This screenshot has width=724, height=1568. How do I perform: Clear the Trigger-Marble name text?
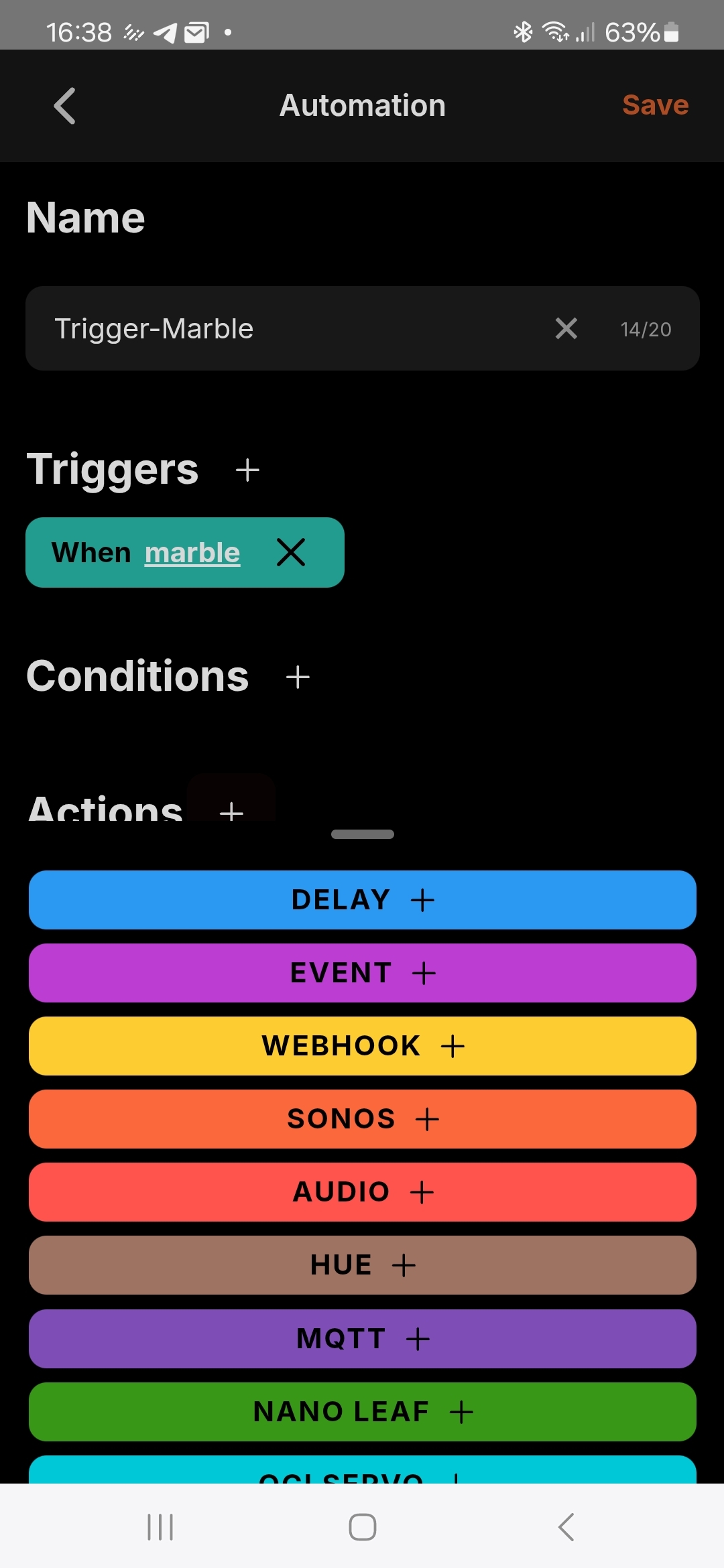[x=566, y=328]
